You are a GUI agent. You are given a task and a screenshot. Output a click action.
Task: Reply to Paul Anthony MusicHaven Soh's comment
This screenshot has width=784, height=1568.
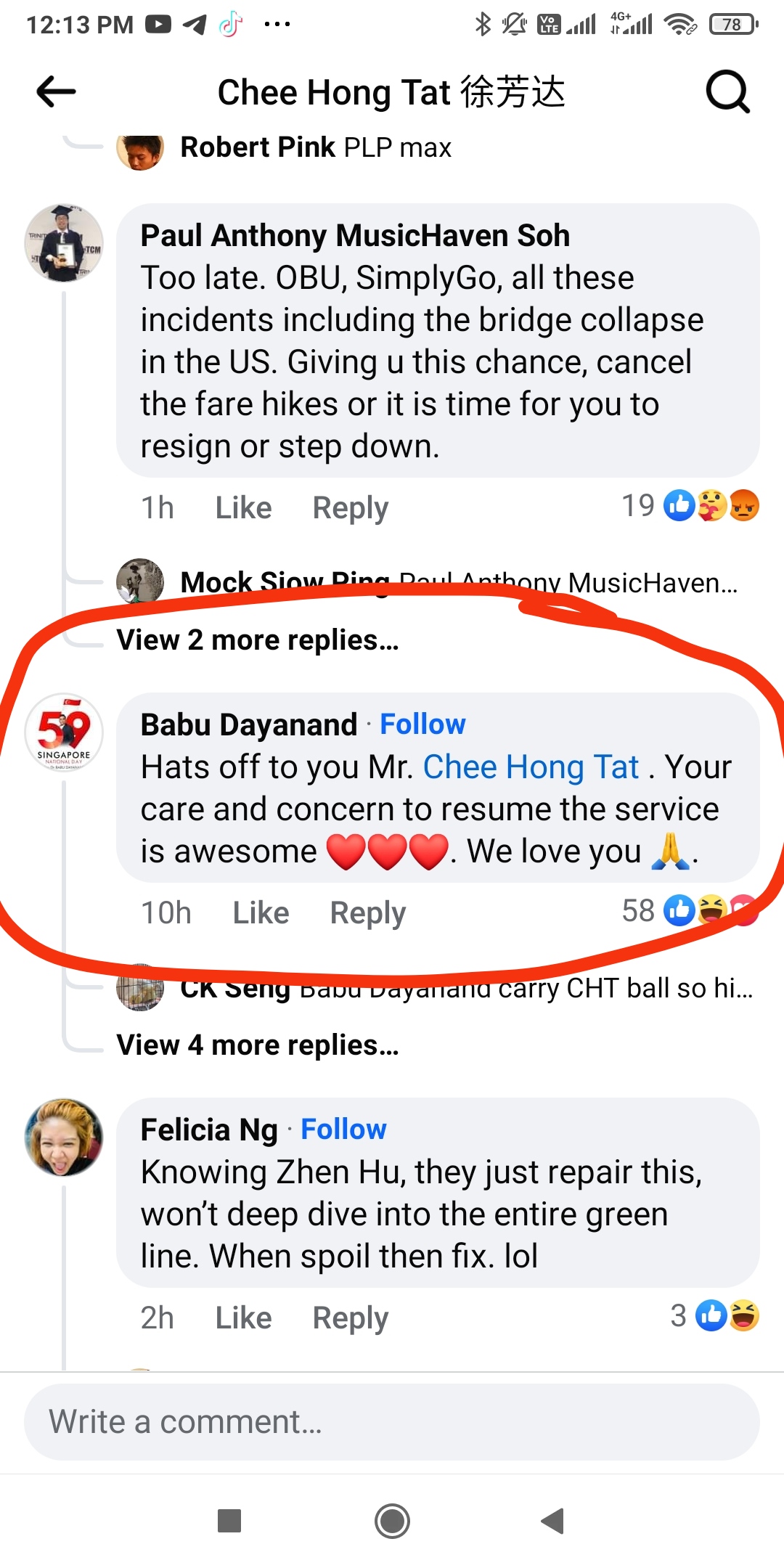pyautogui.click(x=350, y=507)
